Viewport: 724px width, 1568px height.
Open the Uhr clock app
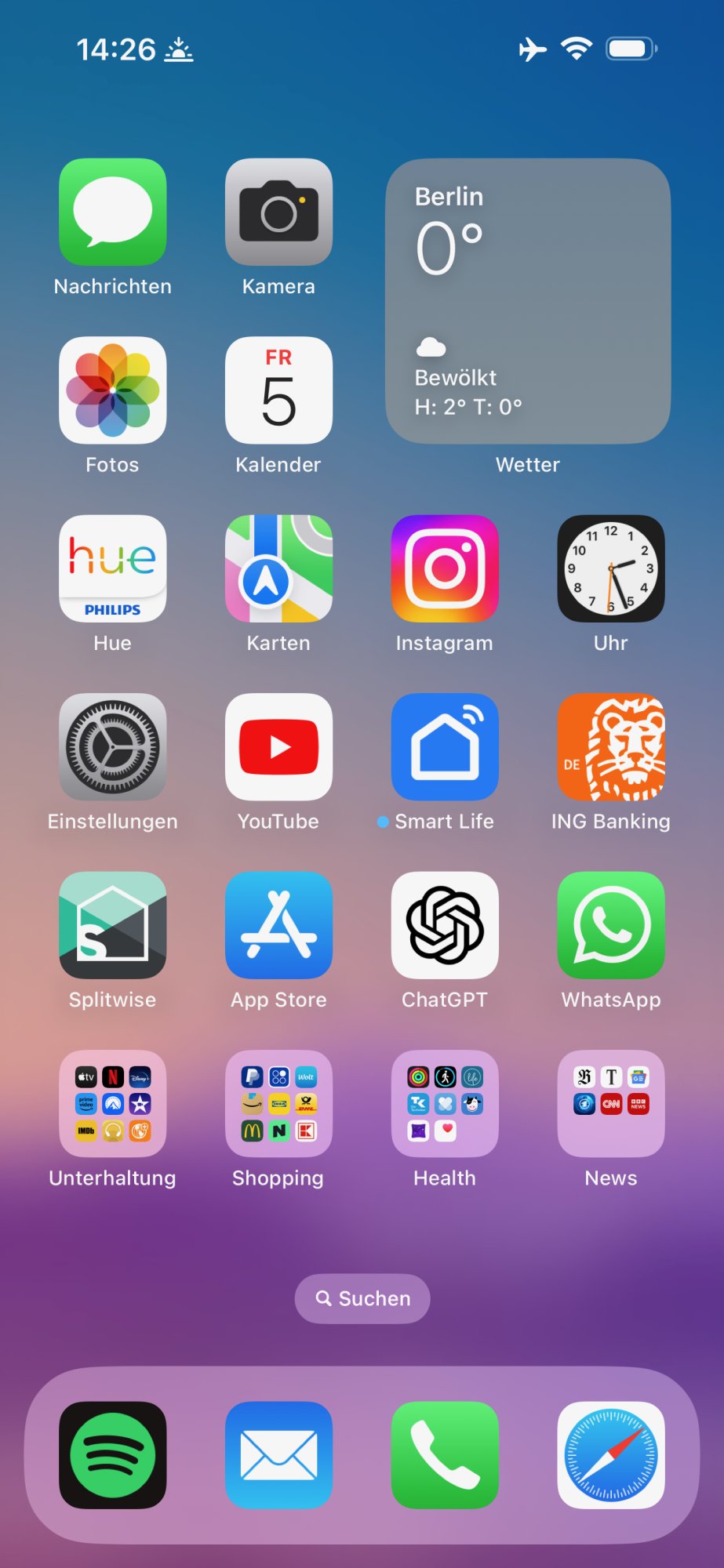pyautogui.click(x=611, y=568)
